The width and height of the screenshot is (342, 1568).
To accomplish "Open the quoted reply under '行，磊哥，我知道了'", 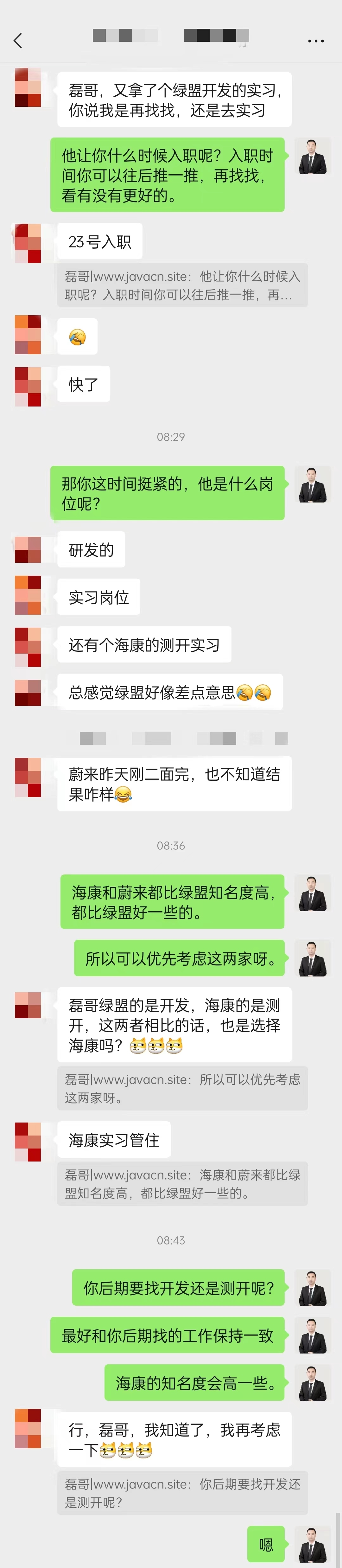I will point(182,1493).
